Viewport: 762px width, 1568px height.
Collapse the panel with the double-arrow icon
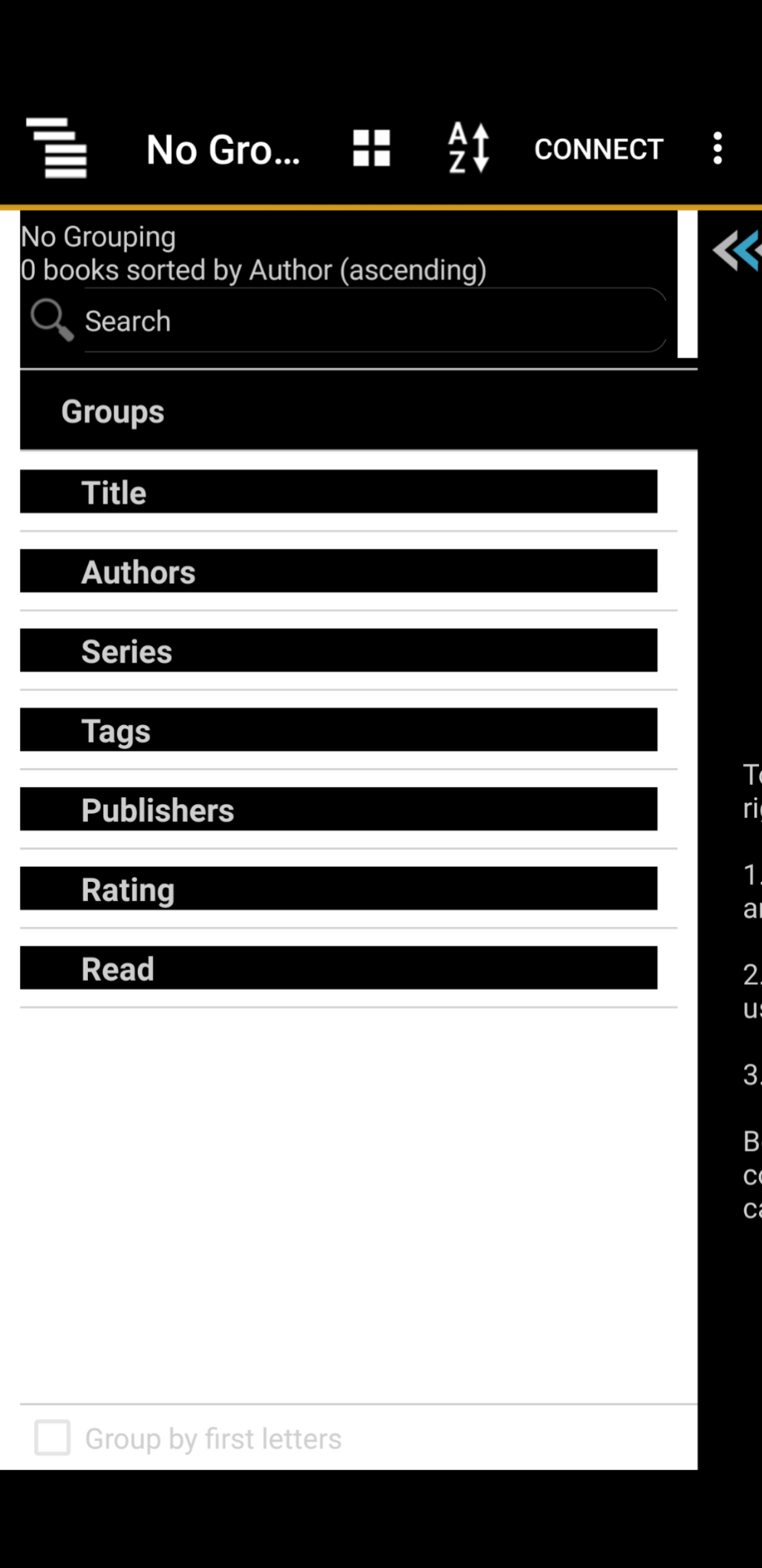[x=737, y=250]
